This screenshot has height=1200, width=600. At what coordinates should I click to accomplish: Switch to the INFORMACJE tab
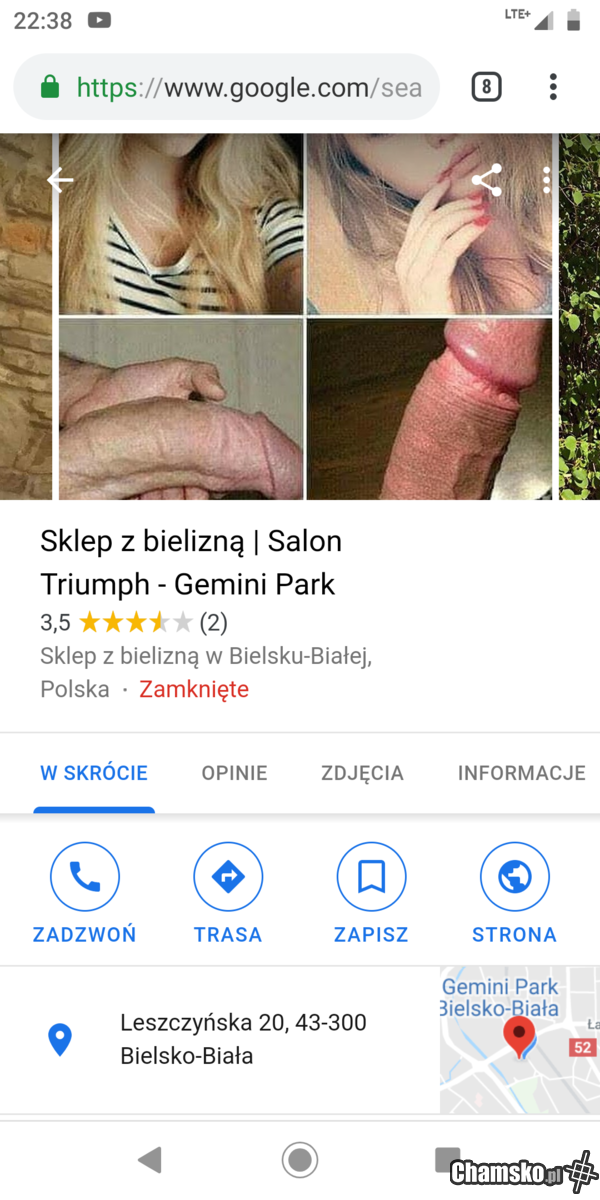tap(521, 773)
